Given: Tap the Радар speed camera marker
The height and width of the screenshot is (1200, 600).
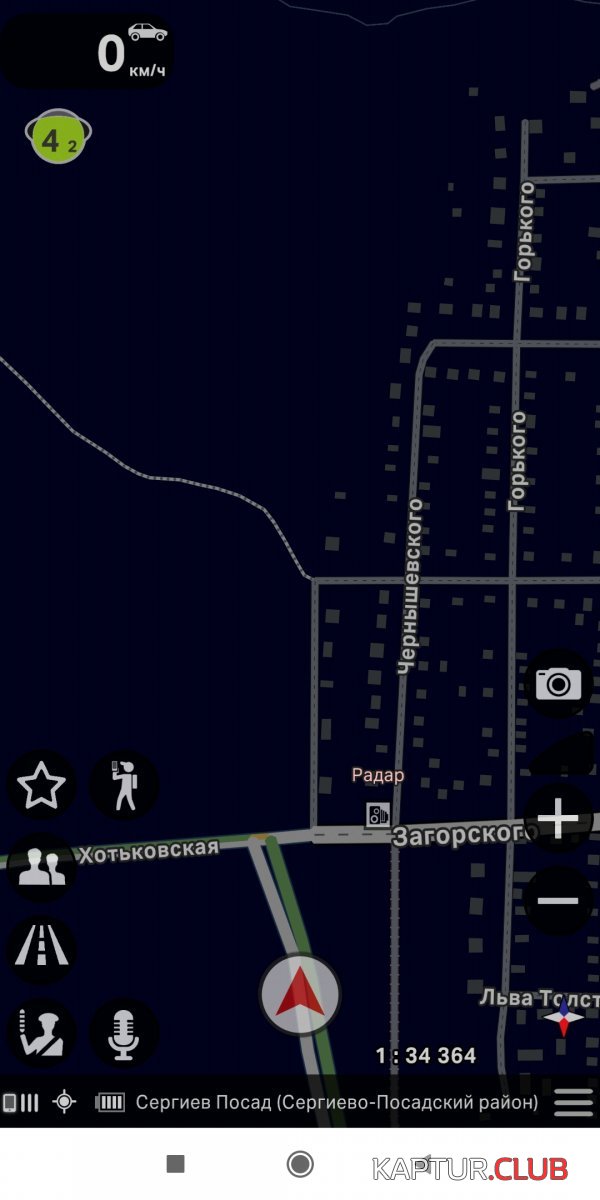Looking at the screenshot, I should 377,814.
